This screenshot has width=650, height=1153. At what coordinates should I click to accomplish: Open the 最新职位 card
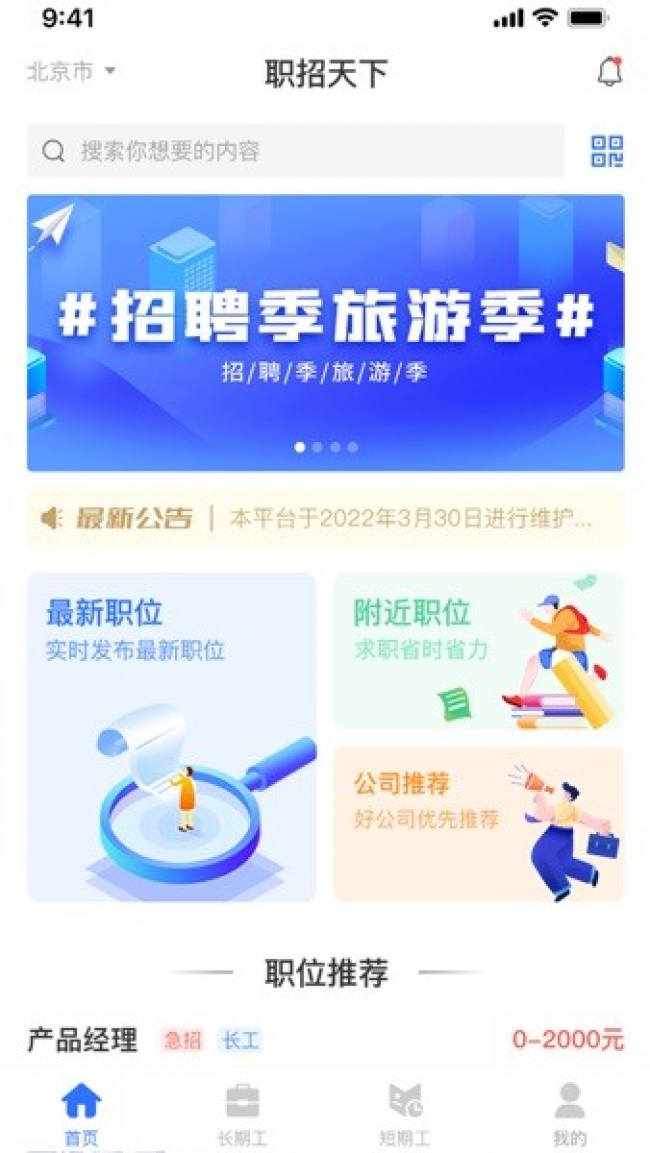coord(171,737)
